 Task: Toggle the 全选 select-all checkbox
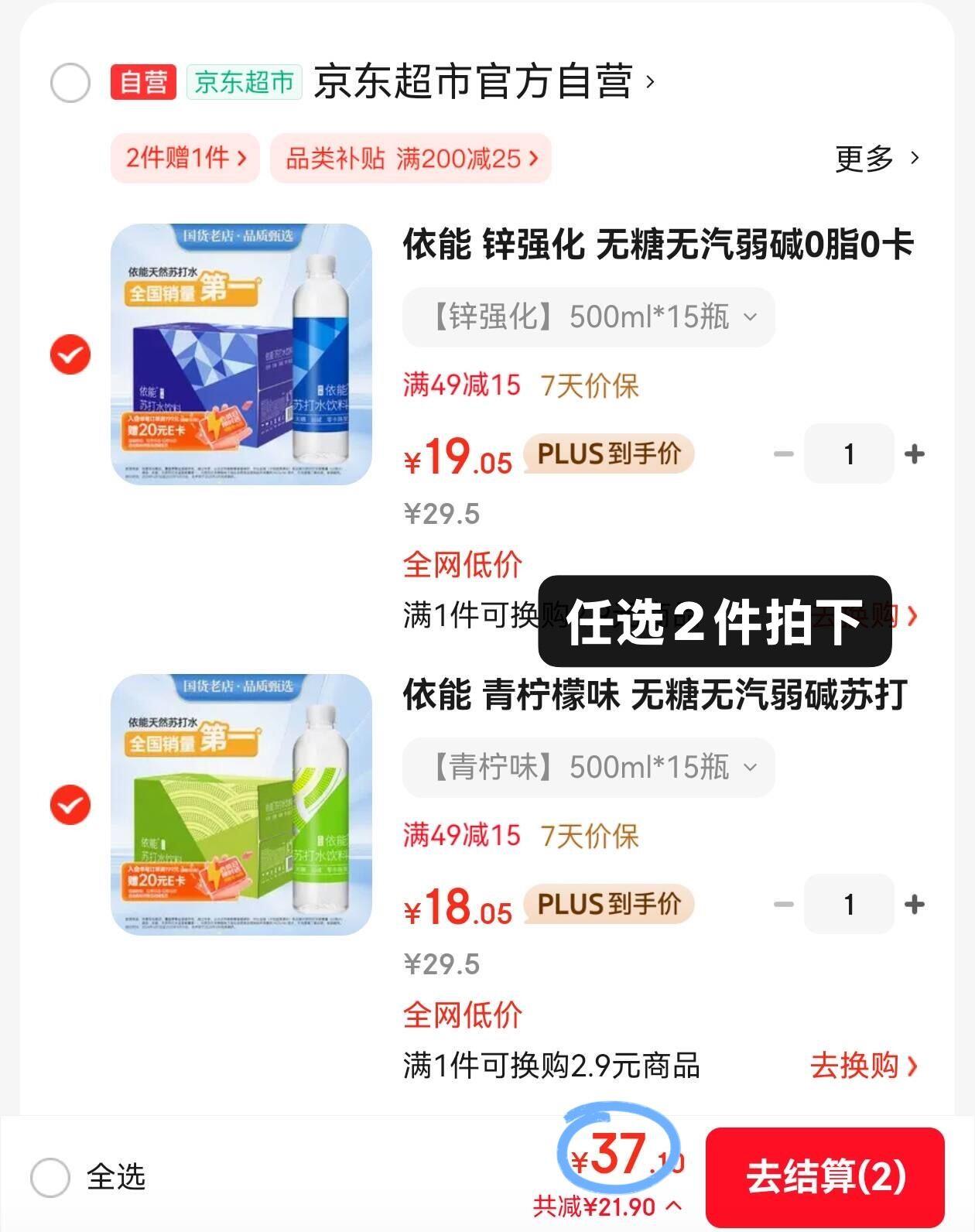tap(51, 1177)
